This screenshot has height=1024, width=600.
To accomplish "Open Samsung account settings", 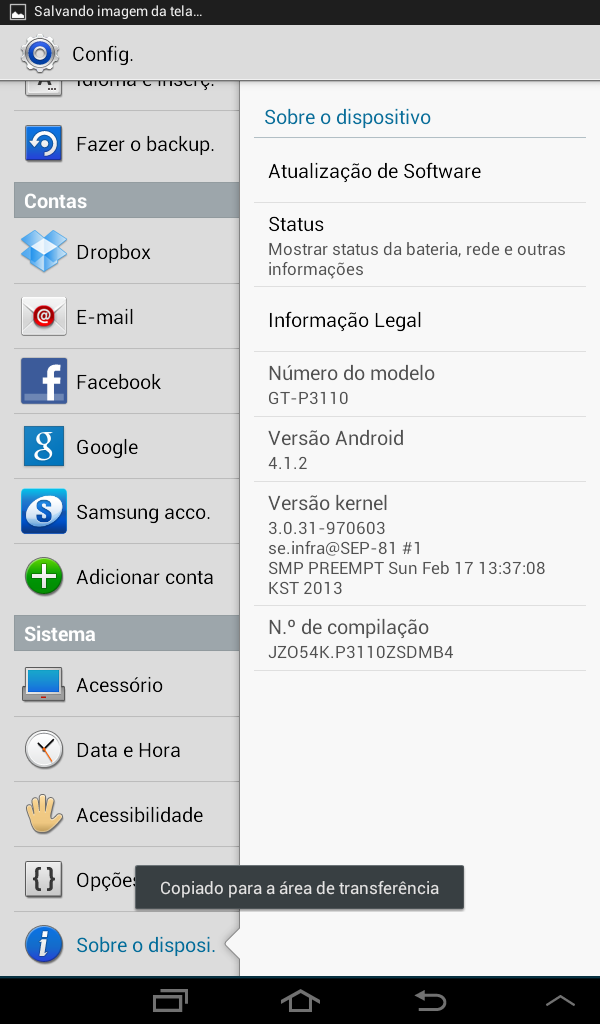I will pyautogui.click(x=126, y=512).
